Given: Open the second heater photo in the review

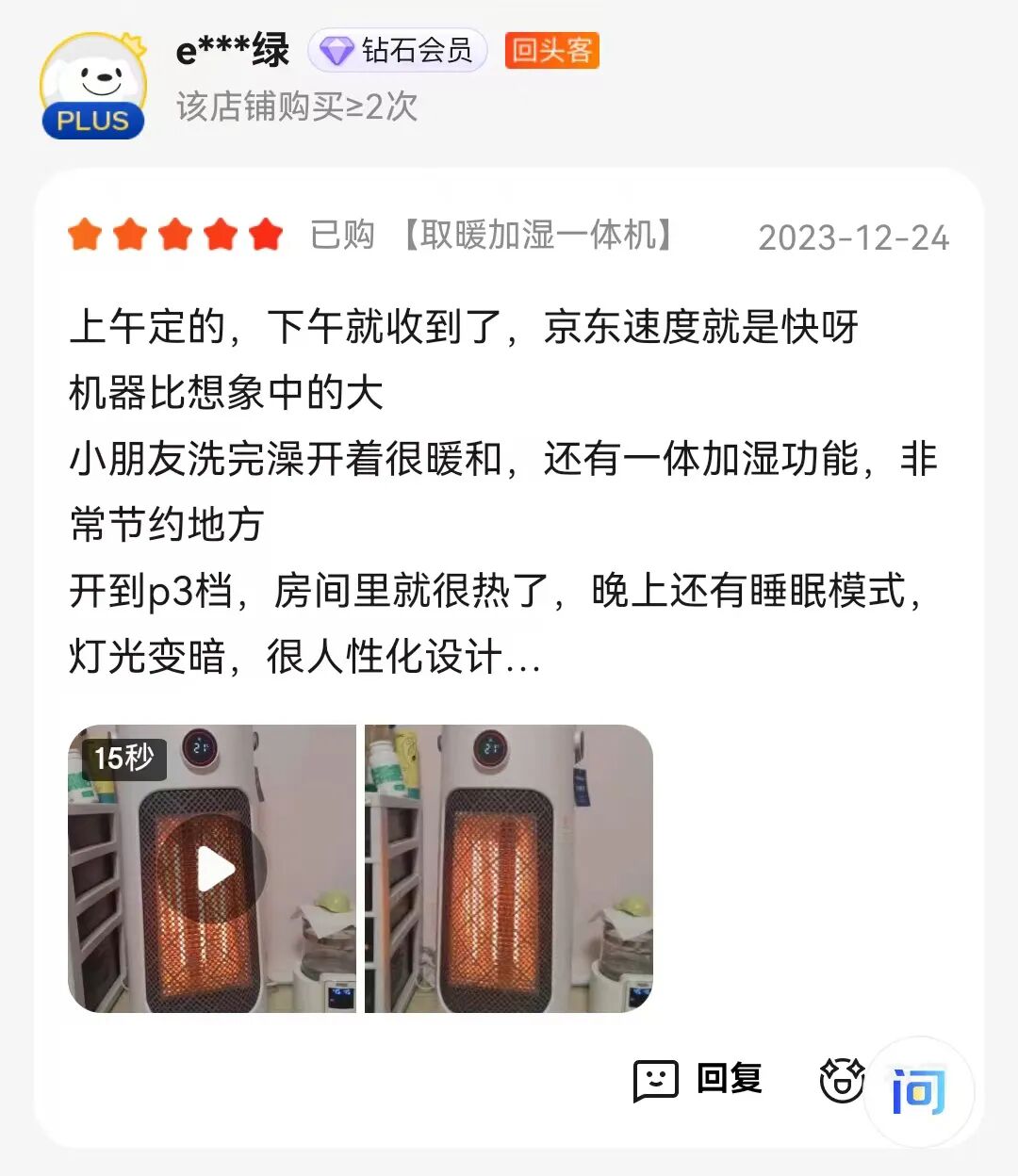Looking at the screenshot, I should point(509,869).
